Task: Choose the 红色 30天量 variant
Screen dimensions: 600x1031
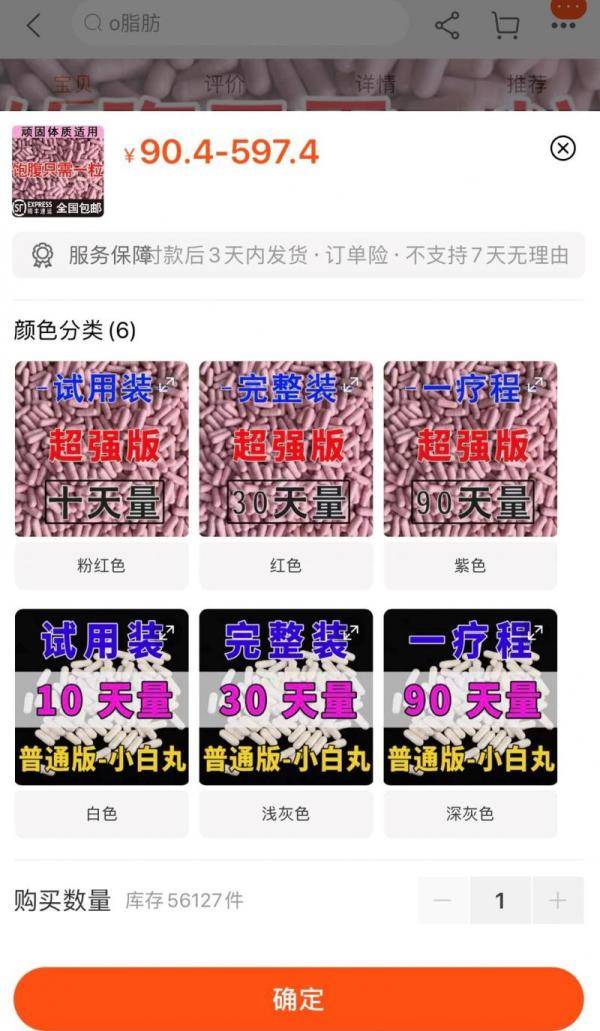Action: click(x=286, y=472)
